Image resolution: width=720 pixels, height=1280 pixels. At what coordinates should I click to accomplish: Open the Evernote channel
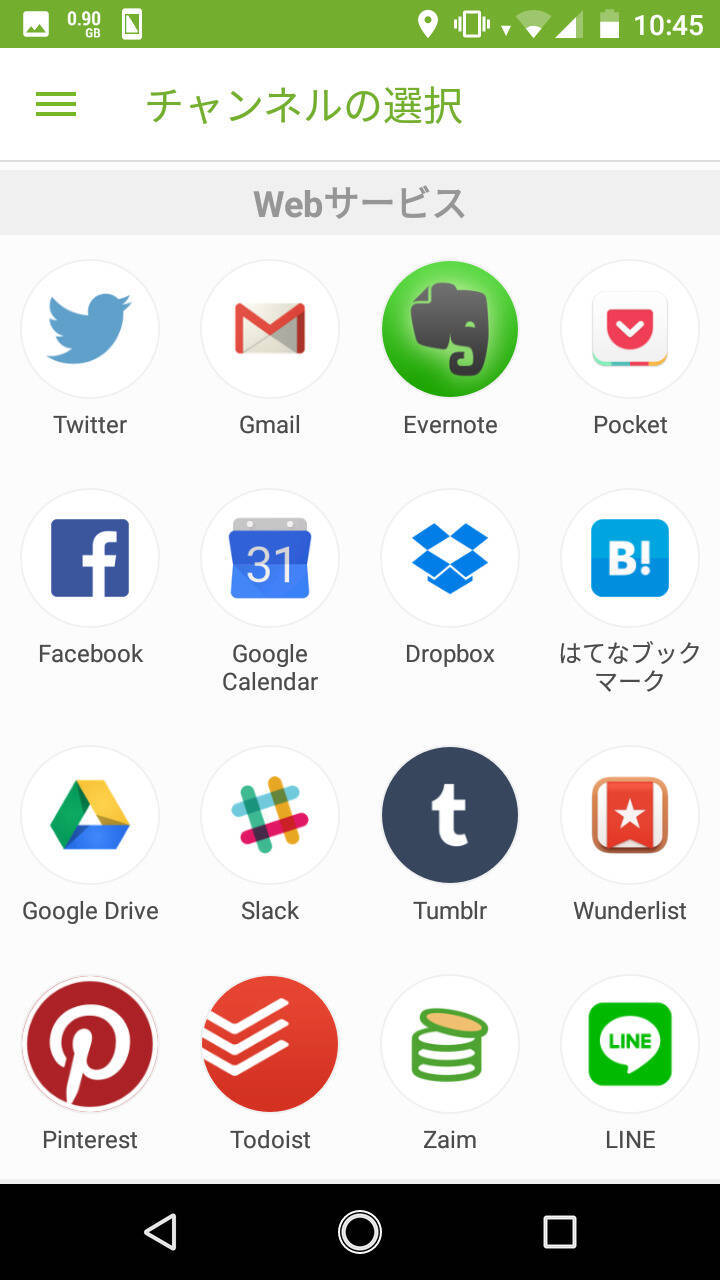point(450,329)
